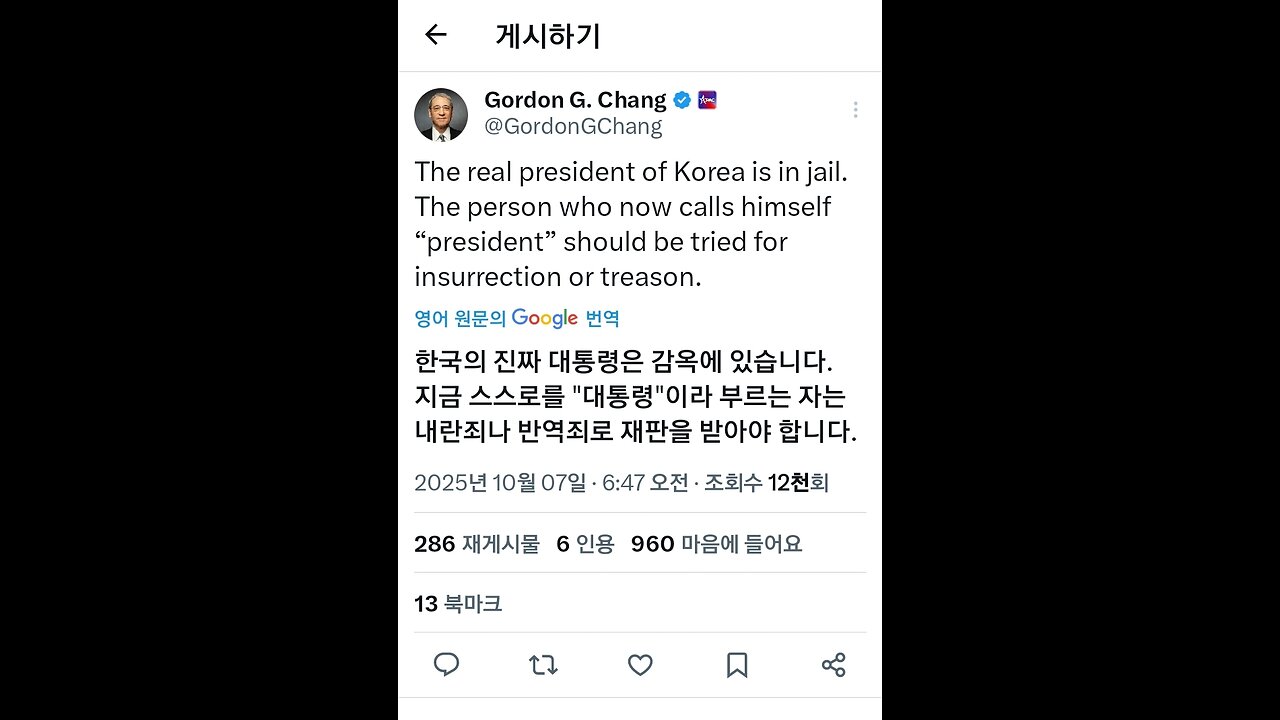Tap the Google translation link
The height and width of the screenshot is (720, 1280).
coord(517,319)
